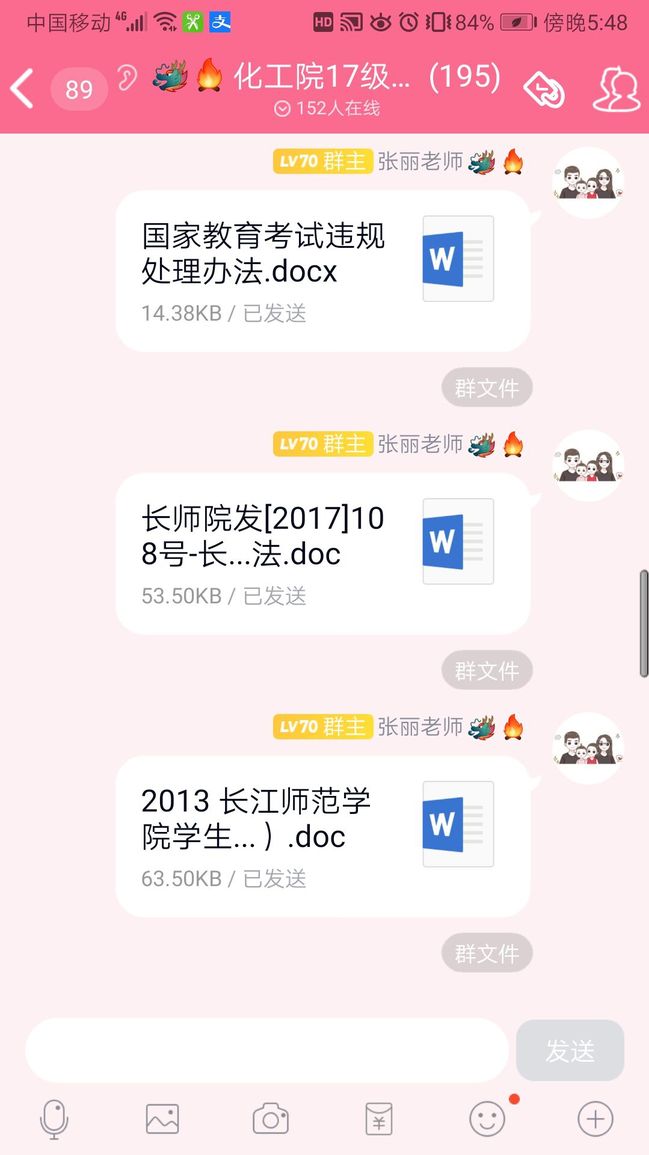649x1155 pixels.
Task: Start voice input with microphone icon
Action: [54, 1119]
